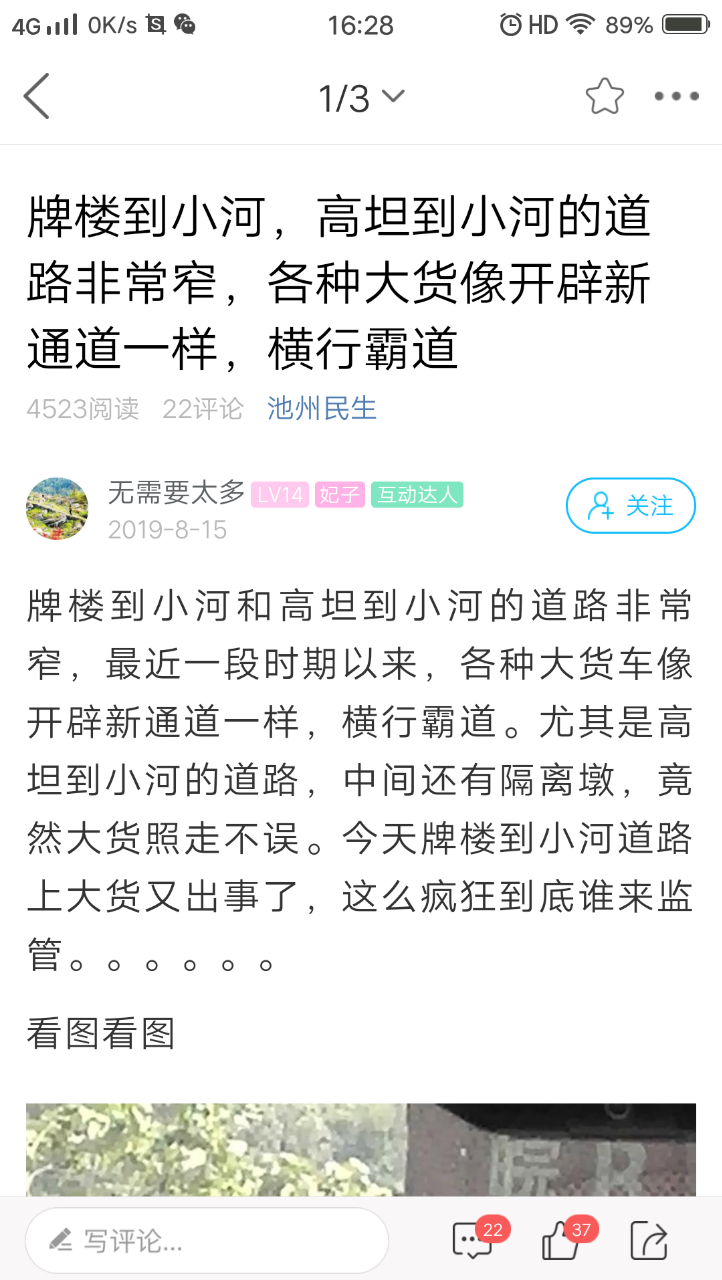Open the 池州民生 forum link
The width and height of the screenshot is (722, 1280).
(321, 408)
